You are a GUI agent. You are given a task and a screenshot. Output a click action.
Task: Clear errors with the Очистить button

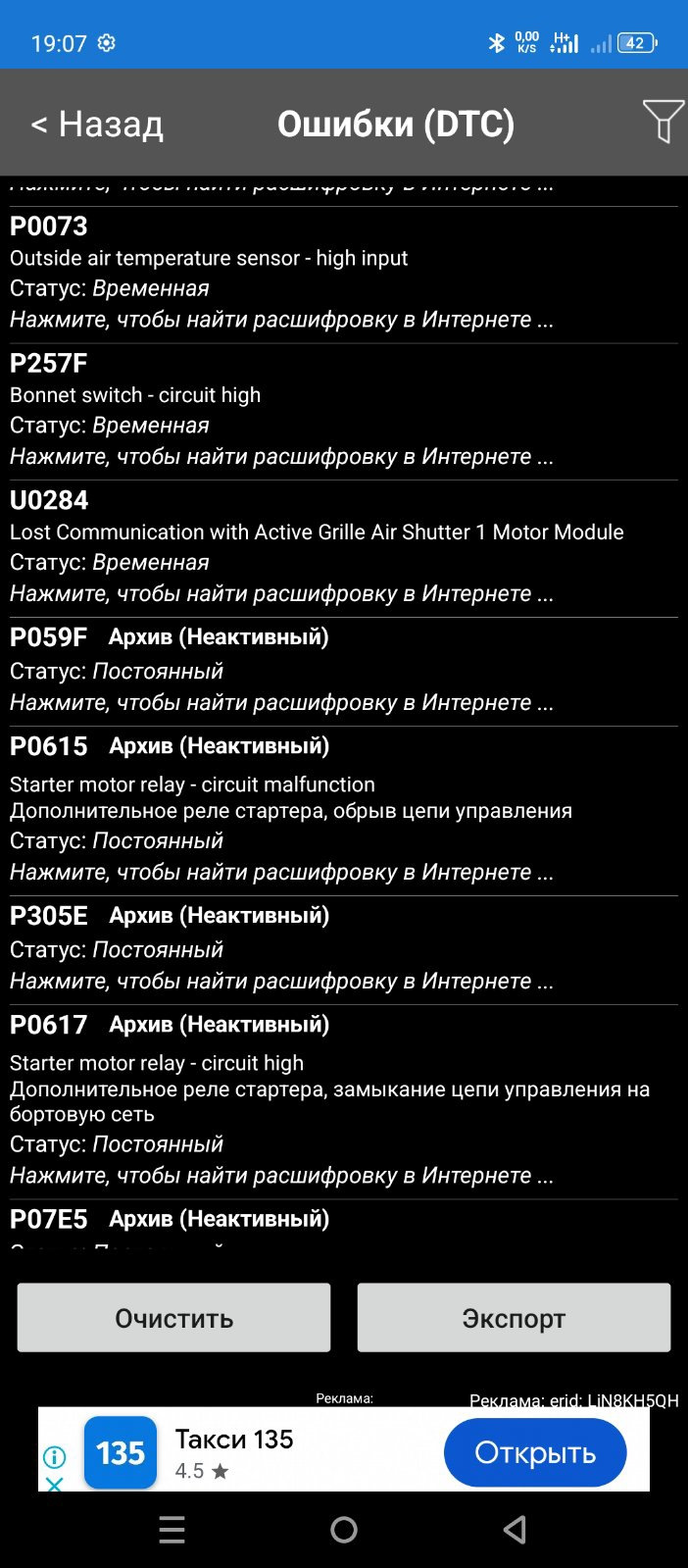click(173, 1318)
